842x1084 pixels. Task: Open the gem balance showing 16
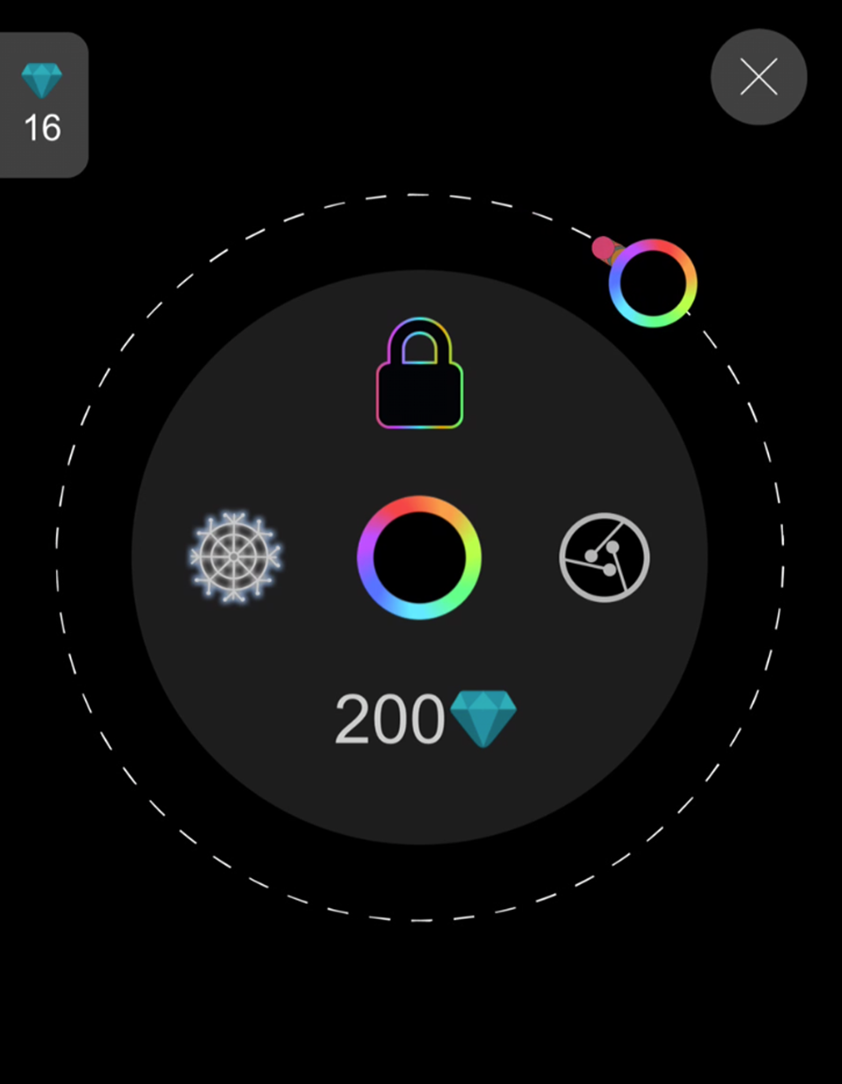click(42, 105)
